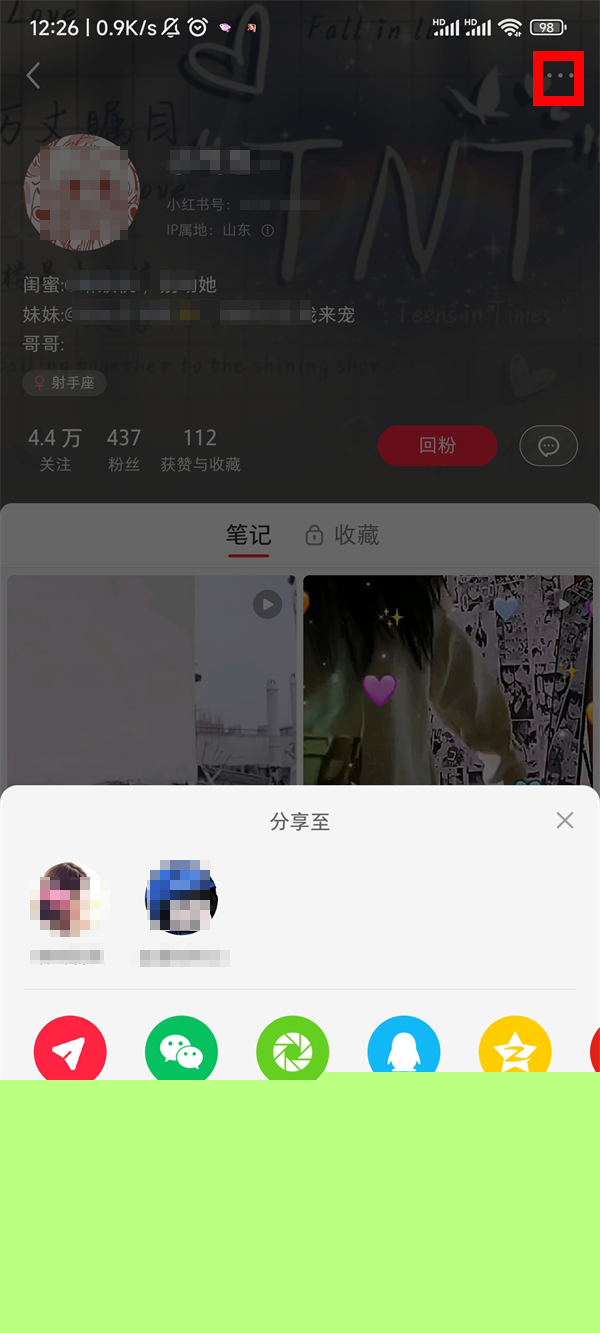600x1333 pixels.
Task: Share to the first recent contact
Action: [68, 900]
